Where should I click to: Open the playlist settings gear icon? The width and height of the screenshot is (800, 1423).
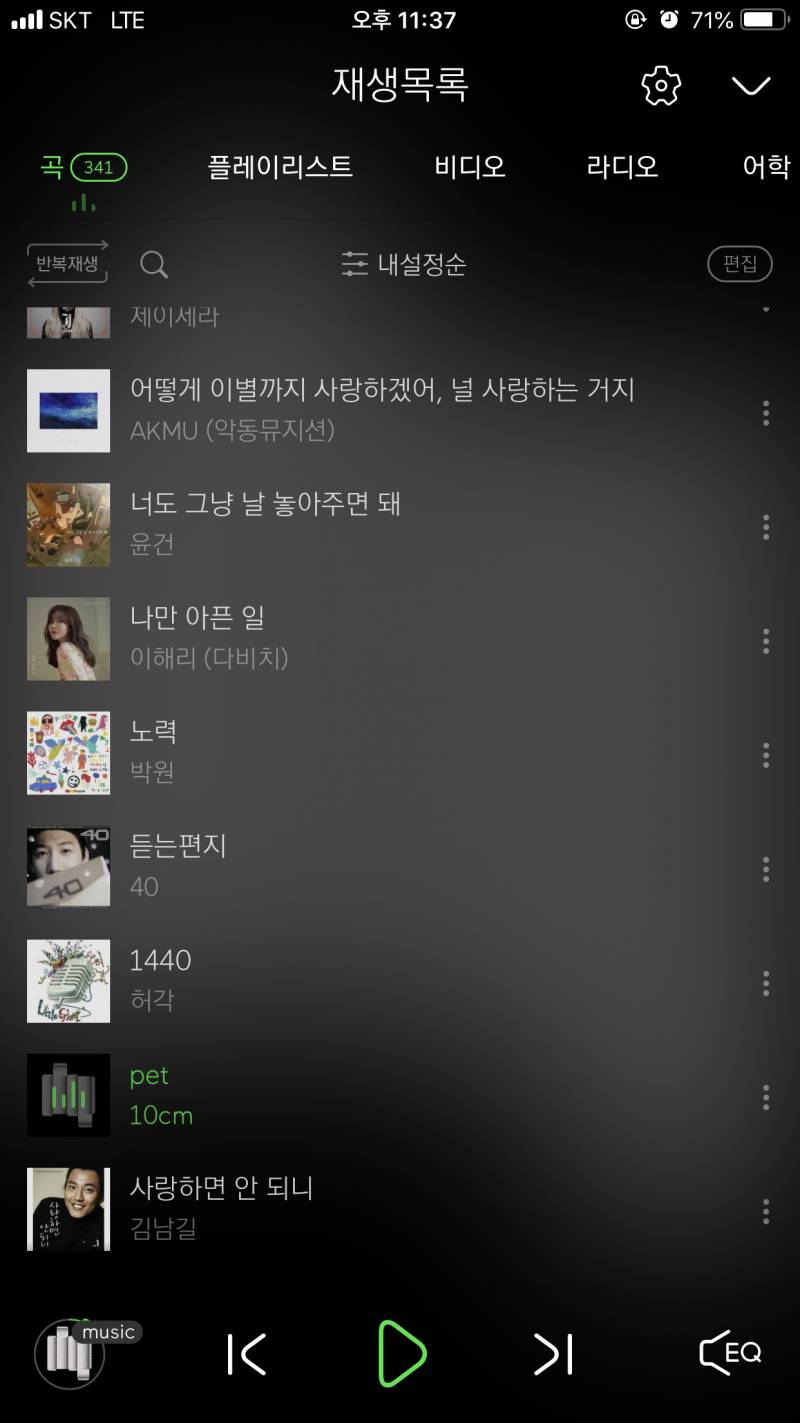pyautogui.click(x=663, y=86)
